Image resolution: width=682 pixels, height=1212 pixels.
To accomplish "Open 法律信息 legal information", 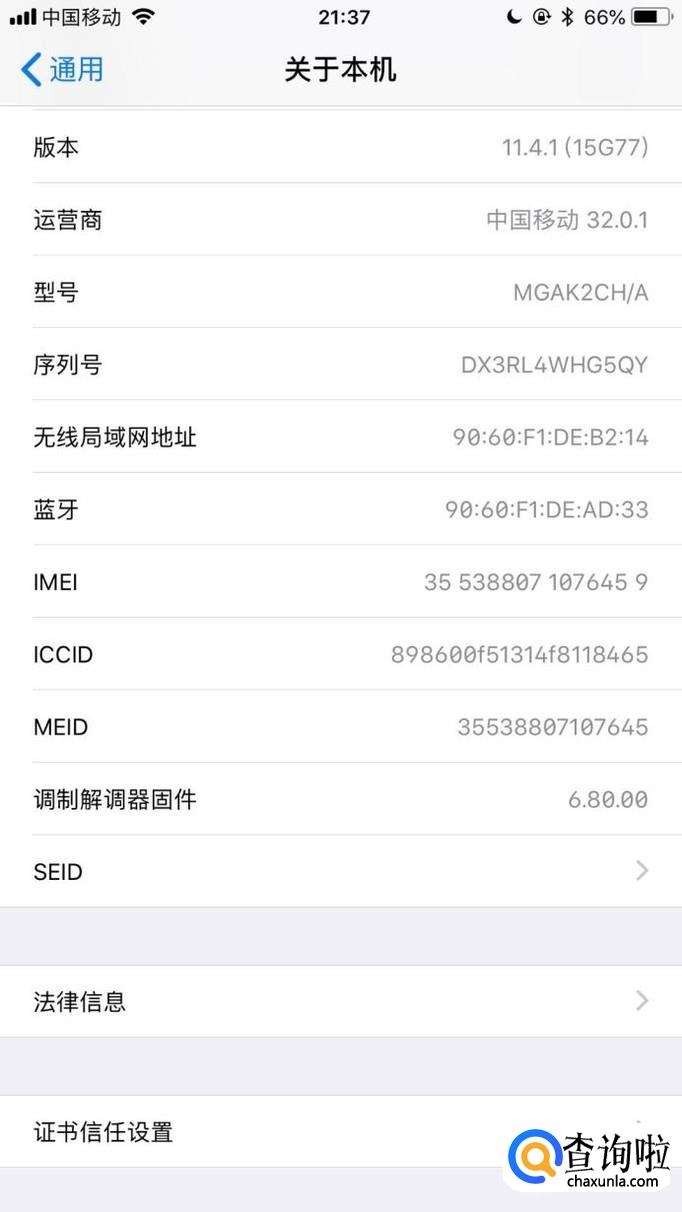I will tap(340, 1001).
